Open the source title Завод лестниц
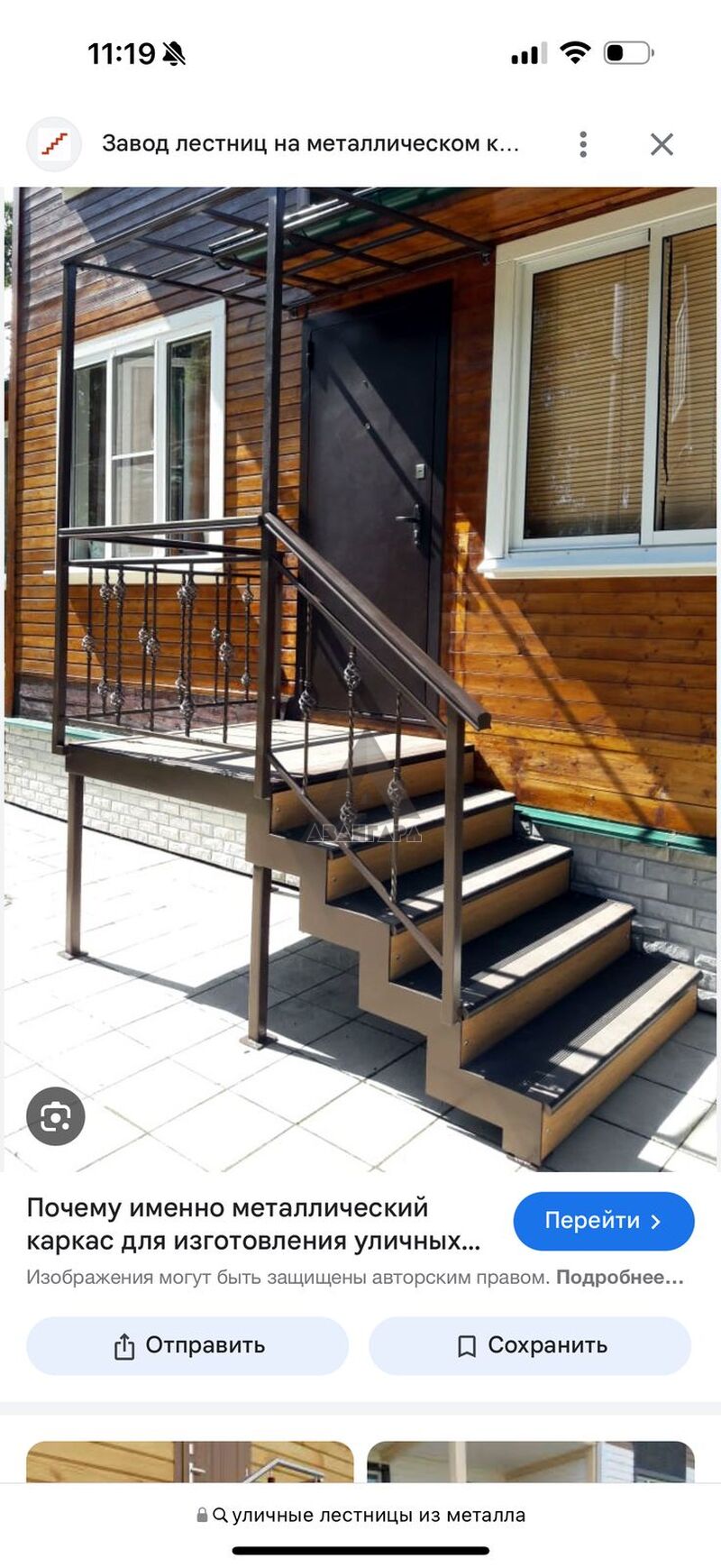Image resolution: width=721 pixels, height=1568 pixels. click(x=310, y=143)
